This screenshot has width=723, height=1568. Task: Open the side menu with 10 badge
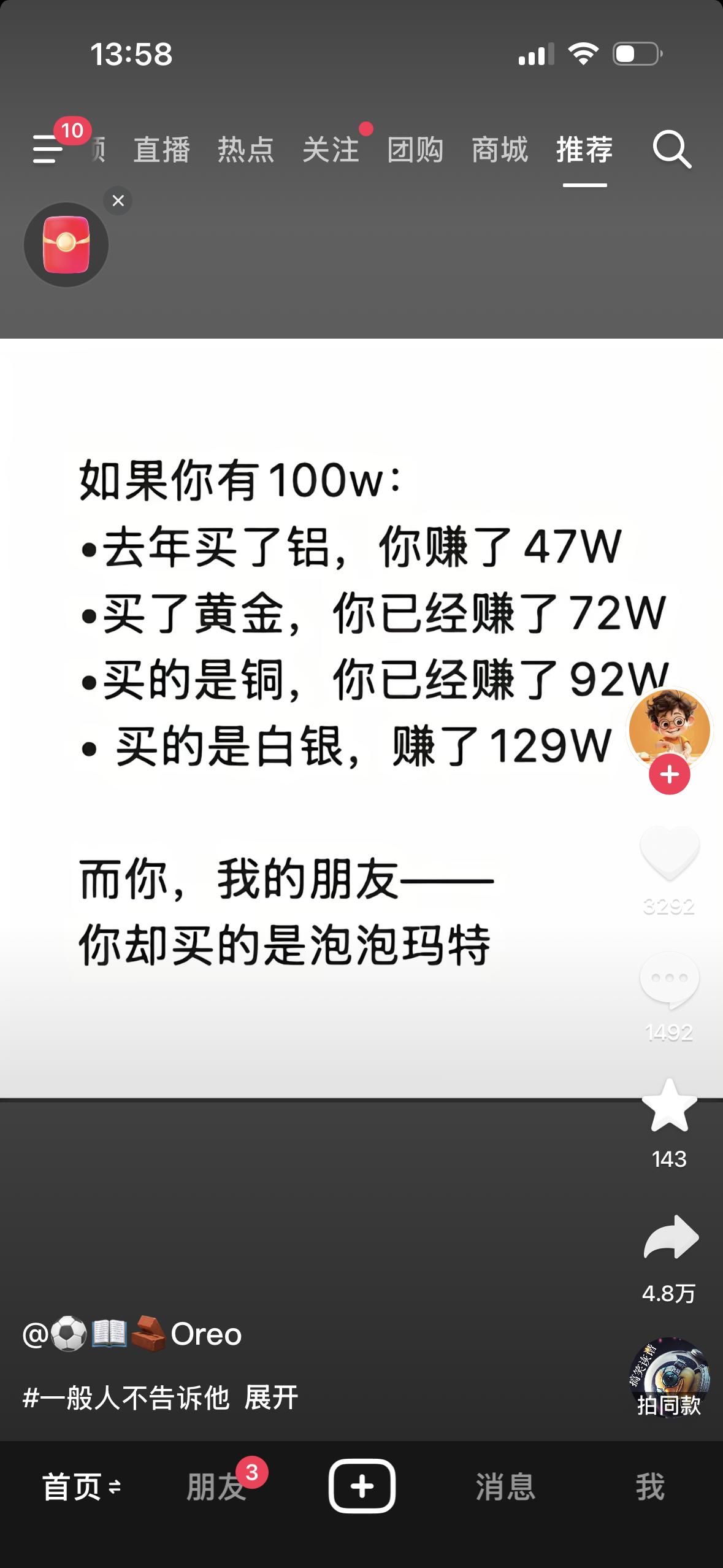point(48,149)
